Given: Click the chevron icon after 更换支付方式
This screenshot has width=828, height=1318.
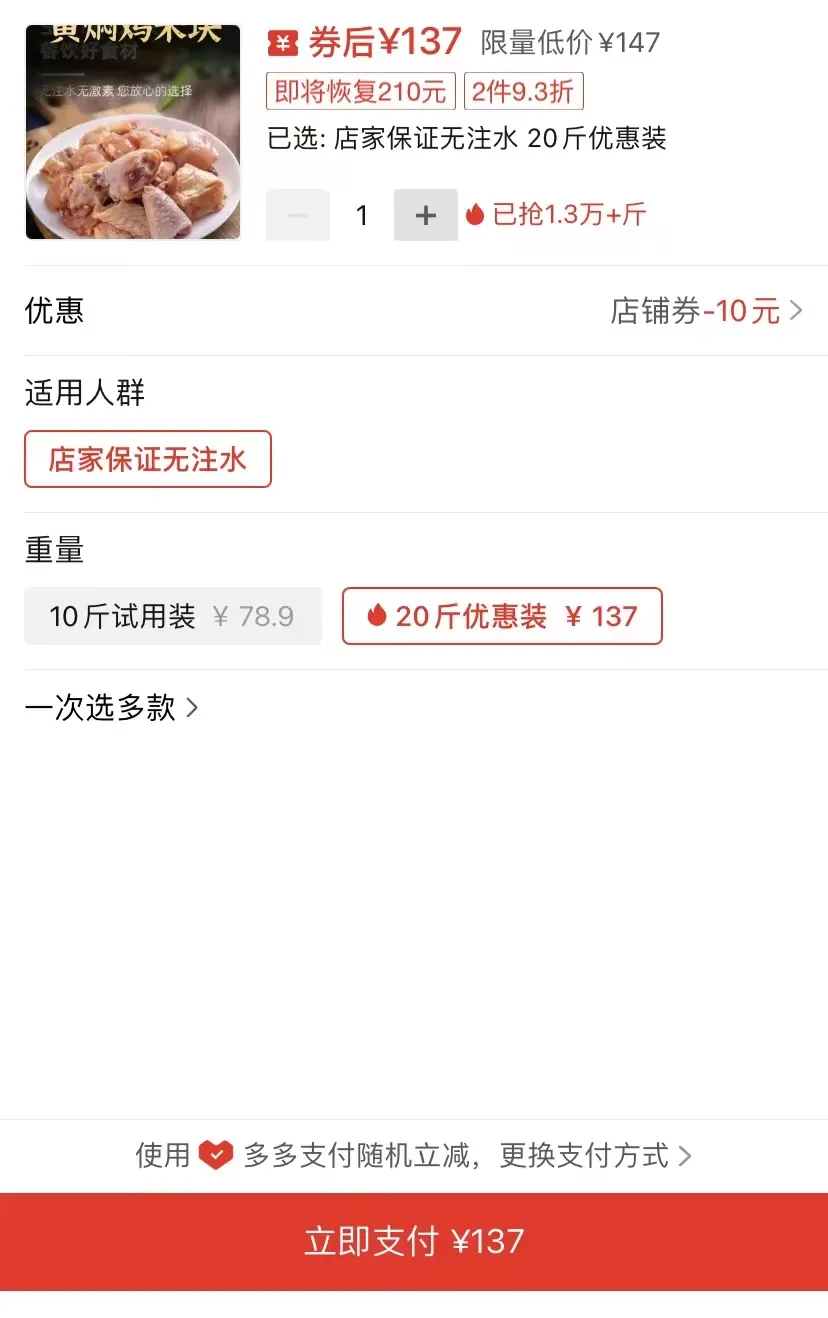Looking at the screenshot, I should click(686, 1156).
